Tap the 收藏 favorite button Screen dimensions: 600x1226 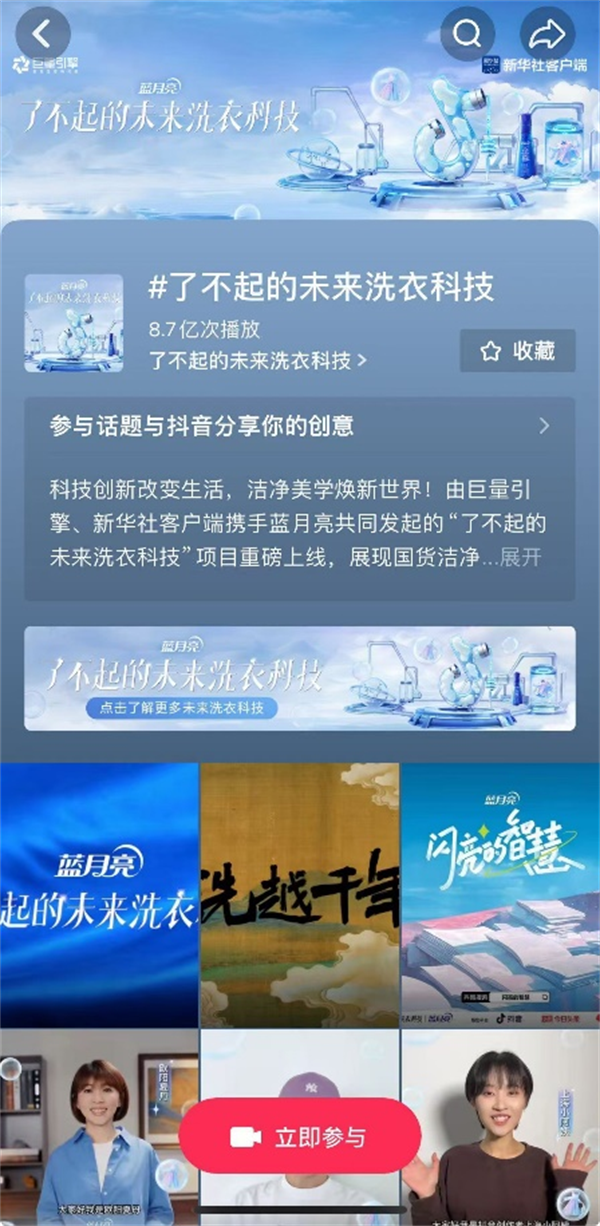(517, 351)
